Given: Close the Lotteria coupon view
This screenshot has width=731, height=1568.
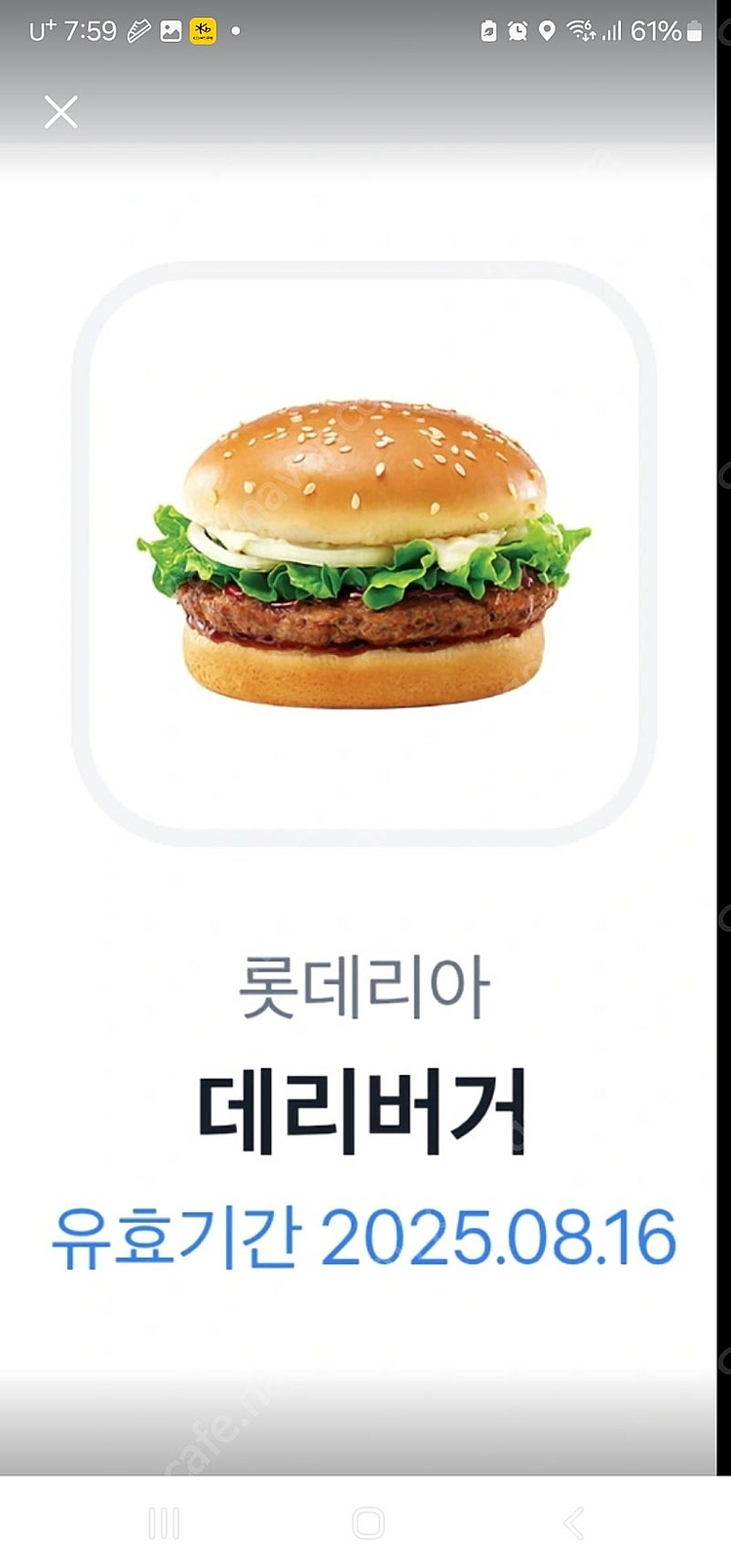Looking at the screenshot, I should 60,112.
